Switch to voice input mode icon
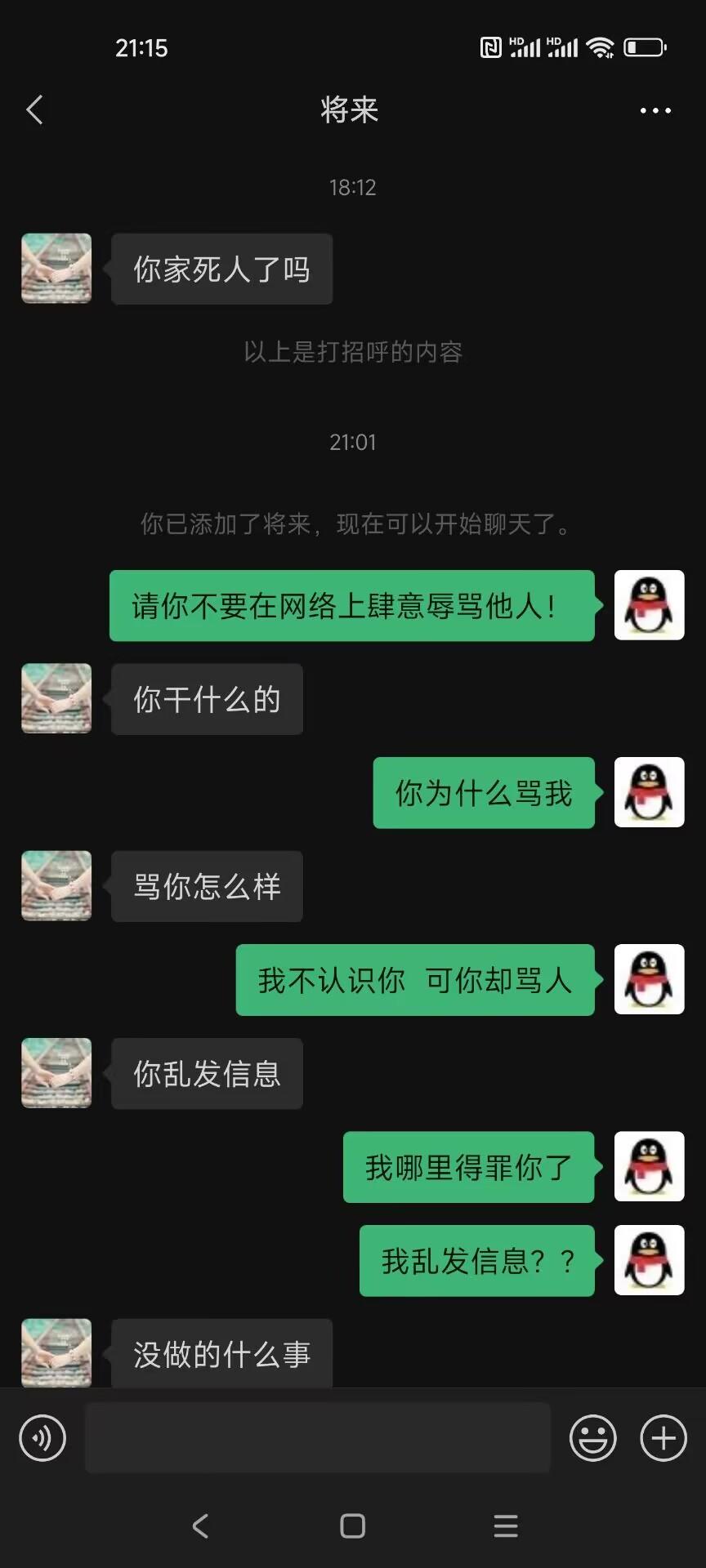Viewport: 706px width, 1568px height. [41, 1438]
